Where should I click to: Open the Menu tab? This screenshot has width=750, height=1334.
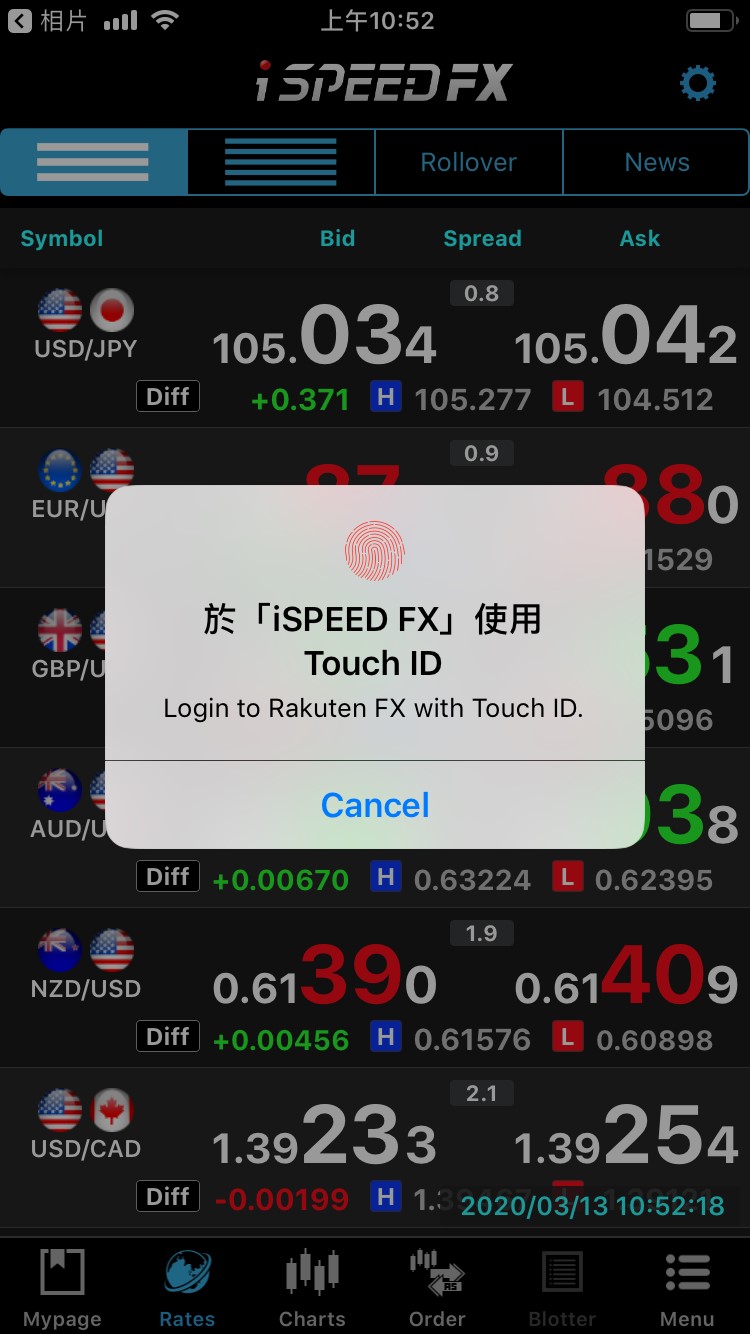pyautogui.click(x=687, y=1288)
